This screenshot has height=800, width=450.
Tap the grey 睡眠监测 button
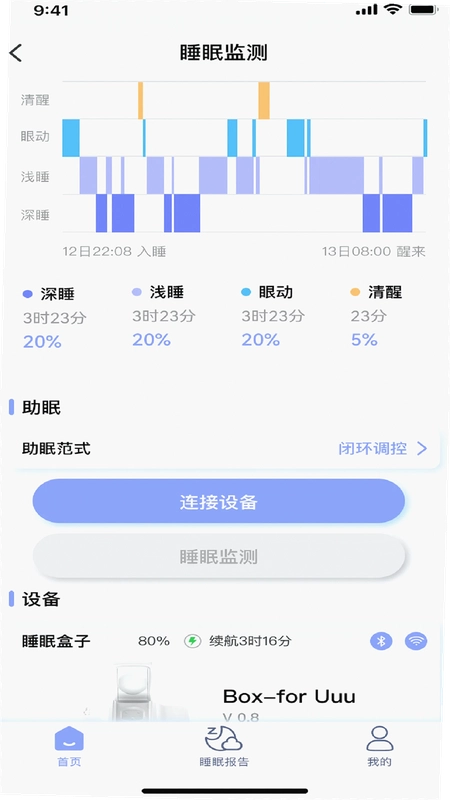click(219, 556)
